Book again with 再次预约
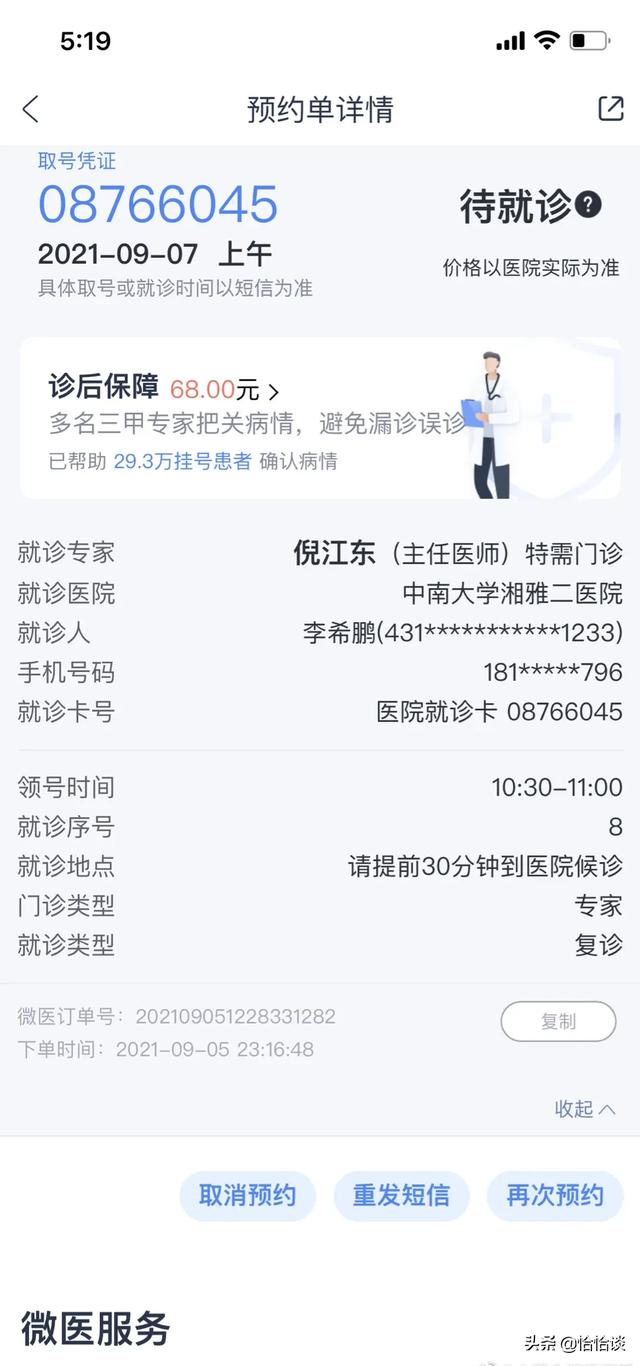The height and width of the screenshot is (1366, 640). pyautogui.click(x=555, y=1196)
